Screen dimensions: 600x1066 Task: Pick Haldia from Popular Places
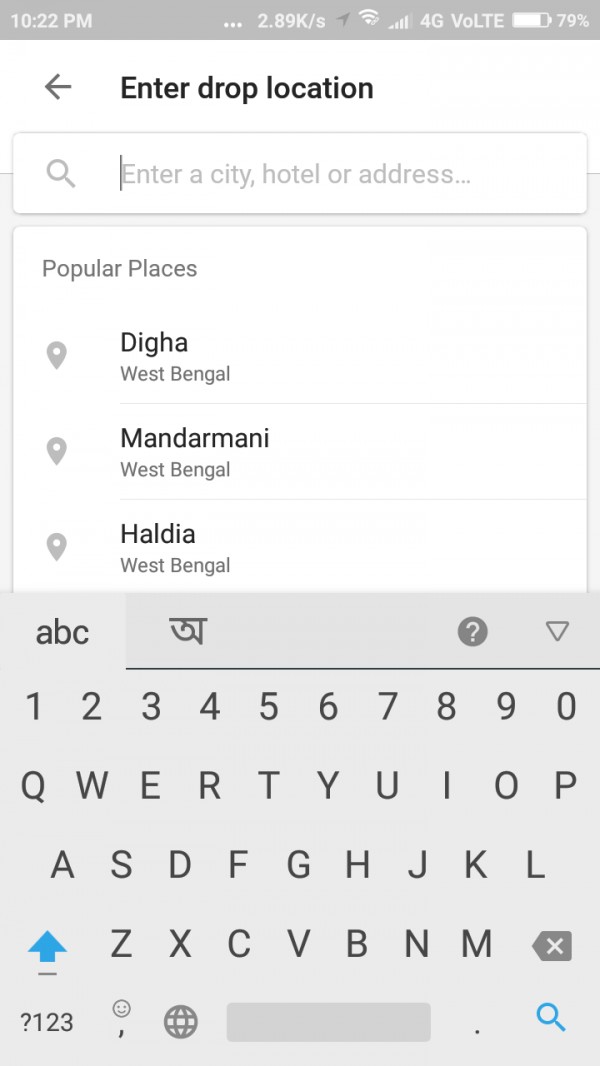[300, 548]
